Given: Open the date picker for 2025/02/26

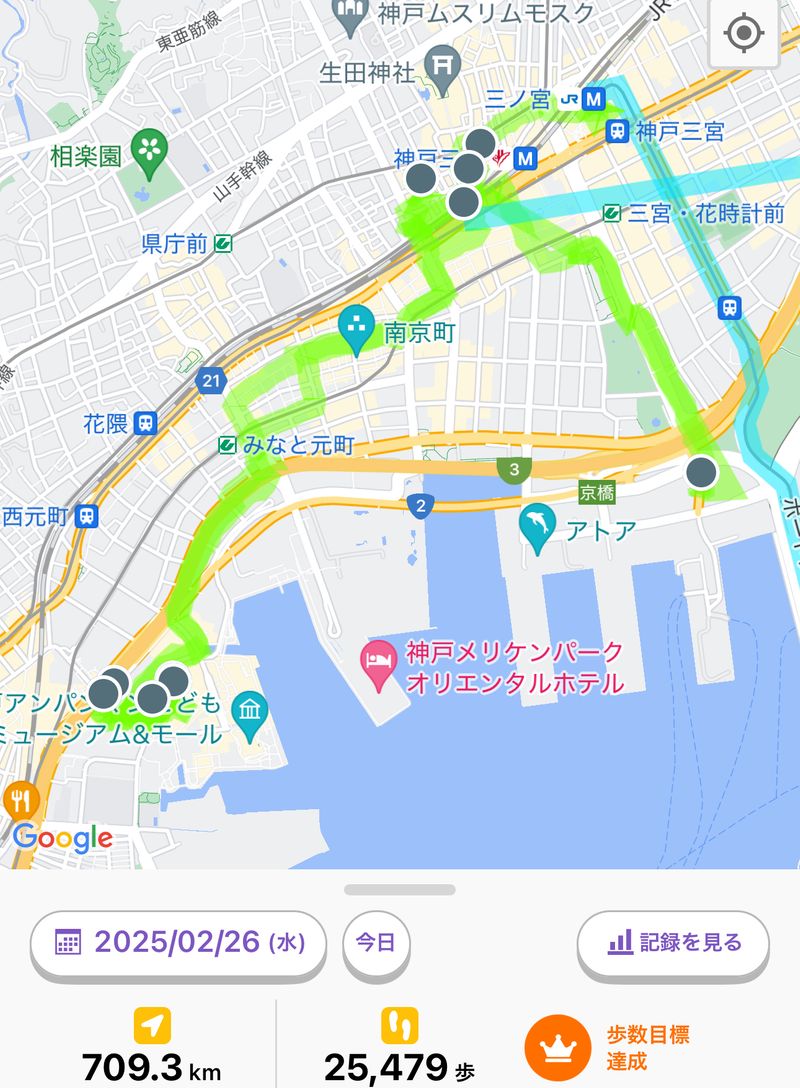Looking at the screenshot, I should pyautogui.click(x=179, y=942).
